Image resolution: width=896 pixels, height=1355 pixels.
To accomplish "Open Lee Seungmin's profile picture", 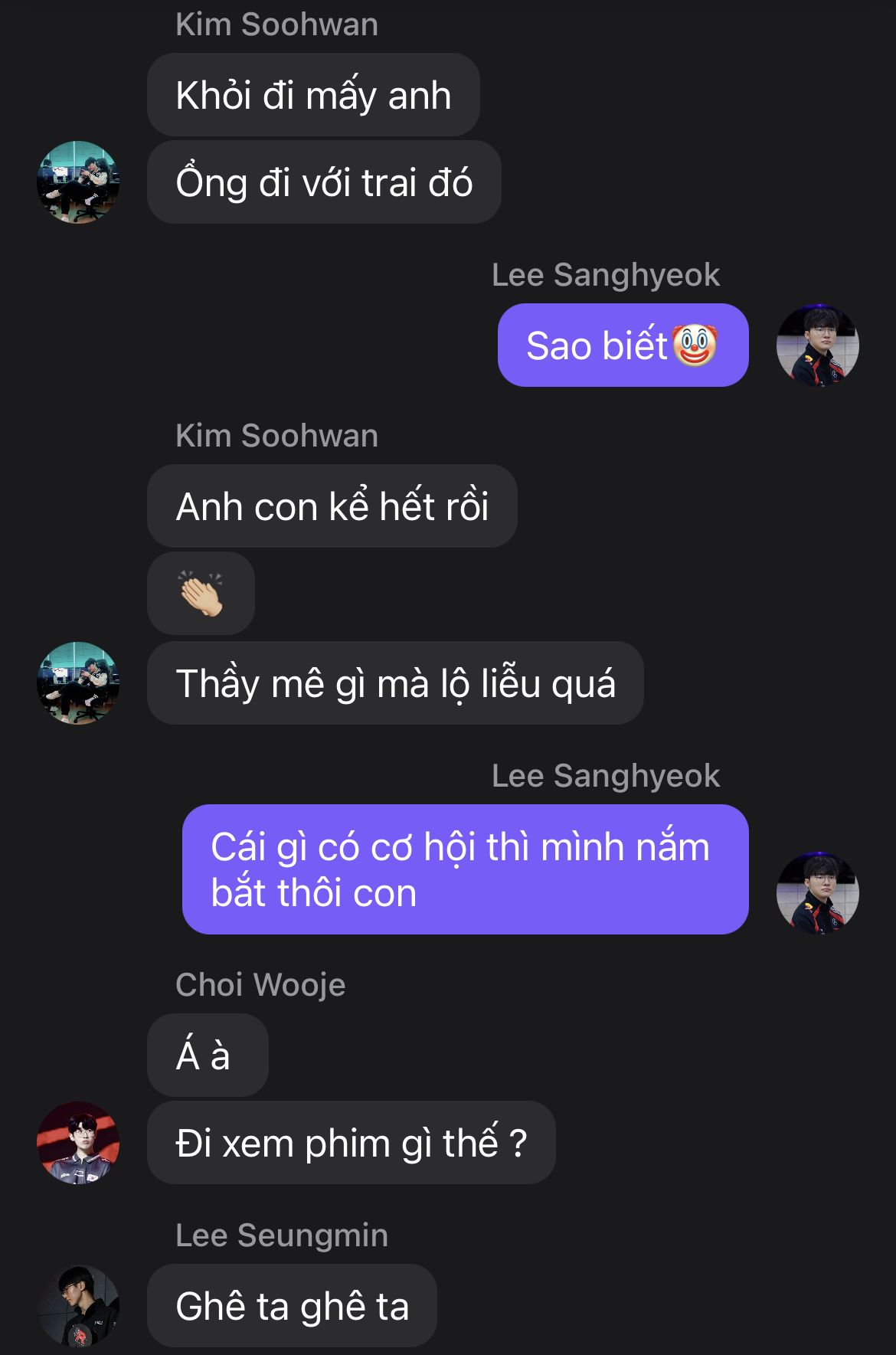I will (x=78, y=1306).
